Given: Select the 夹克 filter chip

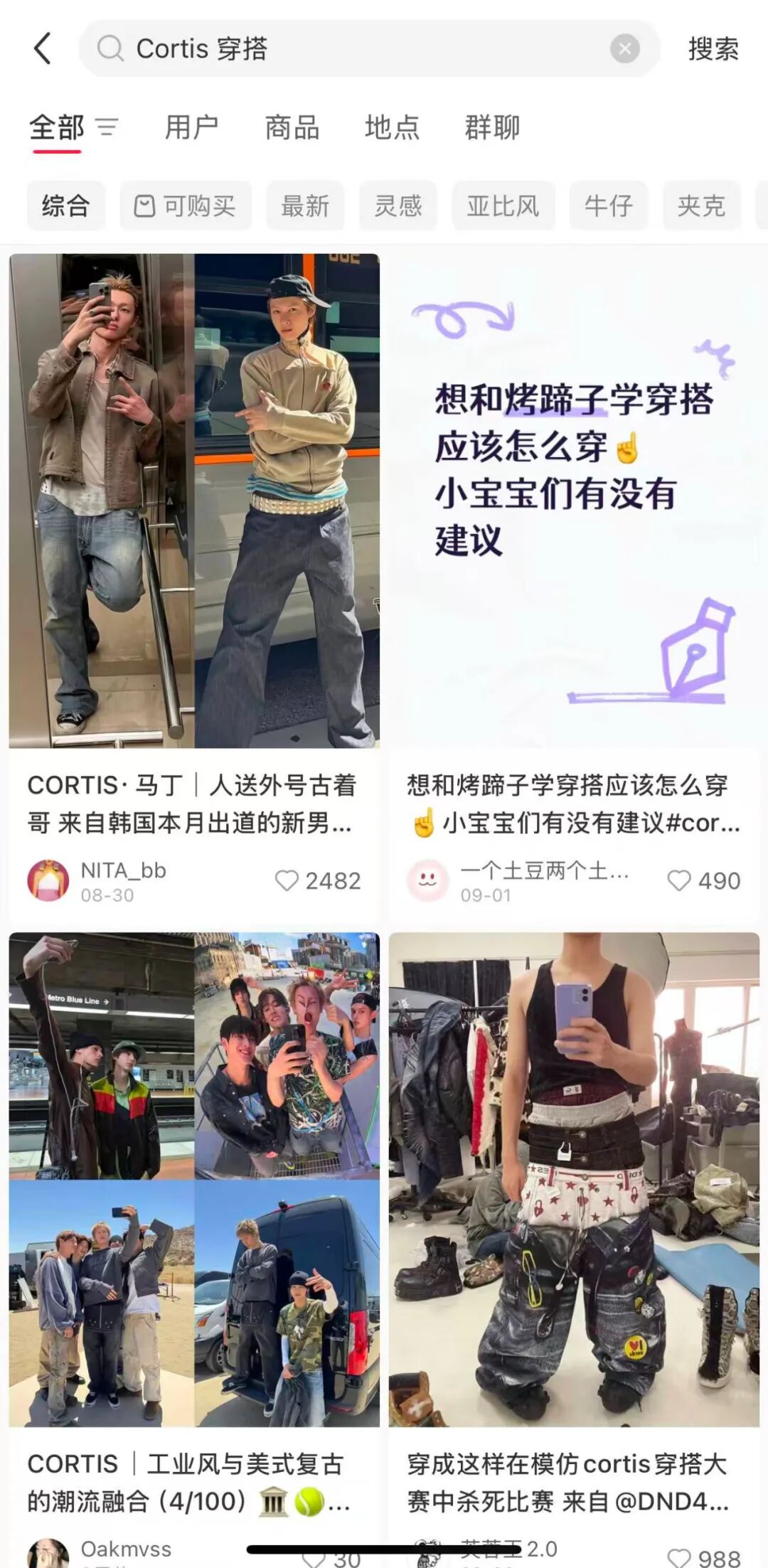Looking at the screenshot, I should [x=701, y=206].
